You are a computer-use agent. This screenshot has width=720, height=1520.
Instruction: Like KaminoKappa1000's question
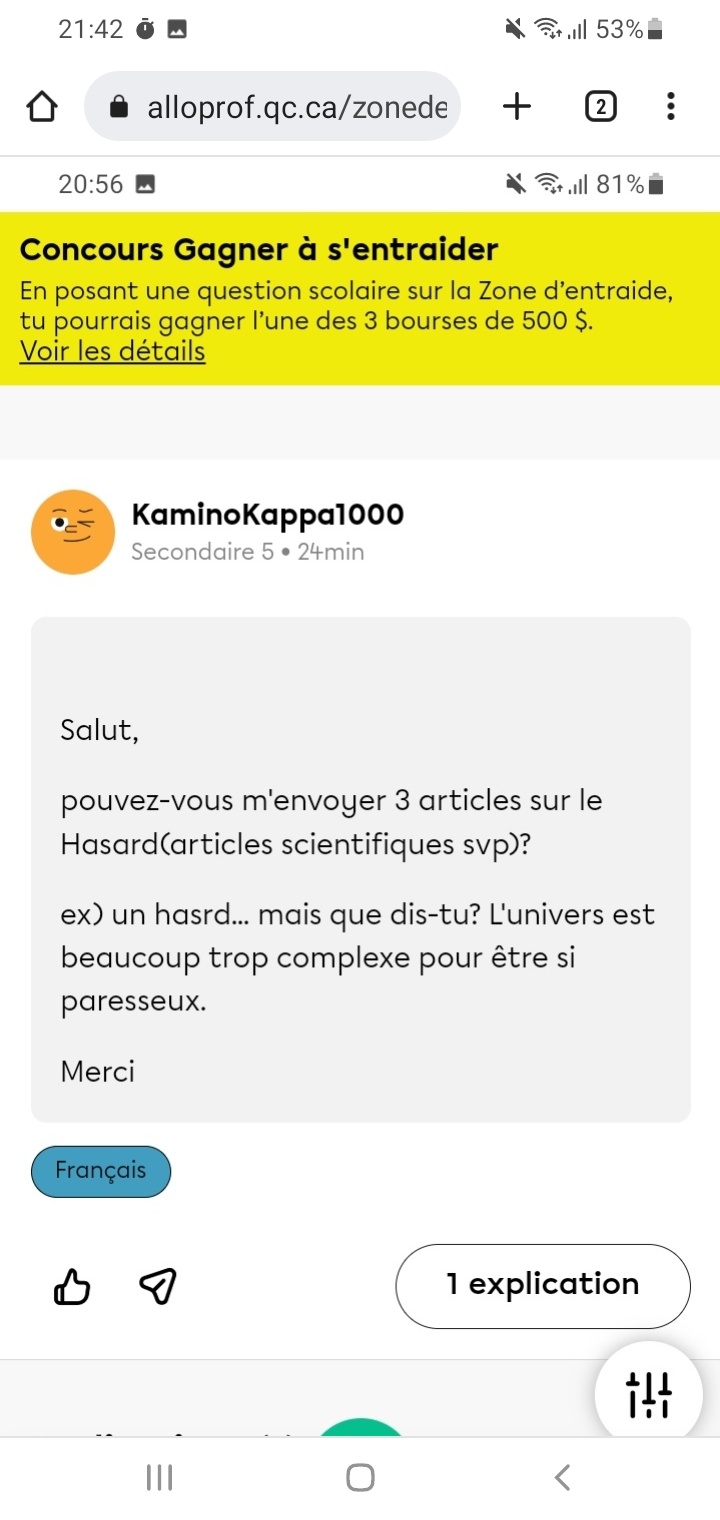pos(71,1287)
